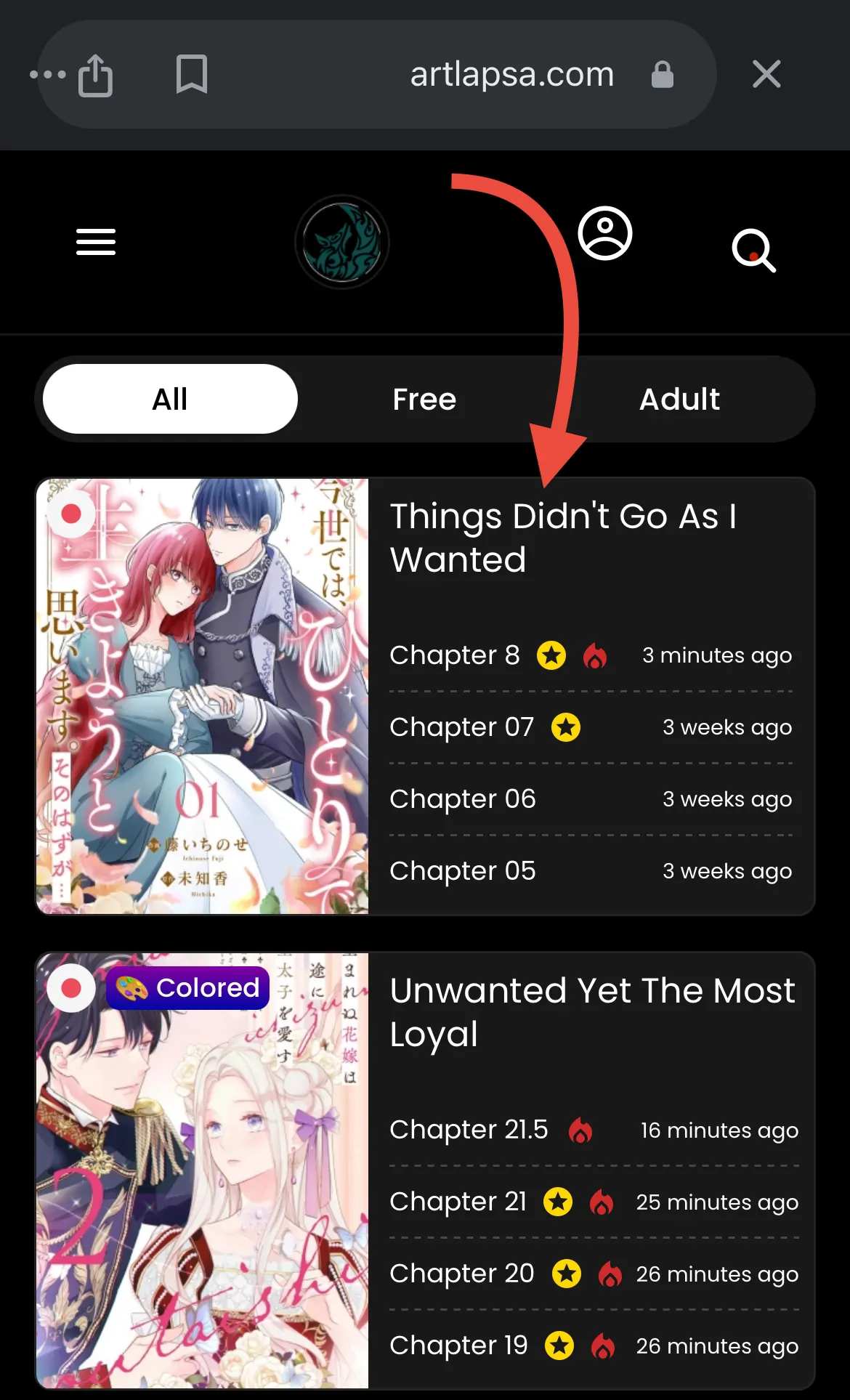Open Chapter 07
Image resolution: width=850 pixels, height=1400 pixels.
pyautogui.click(x=591, y=727)
